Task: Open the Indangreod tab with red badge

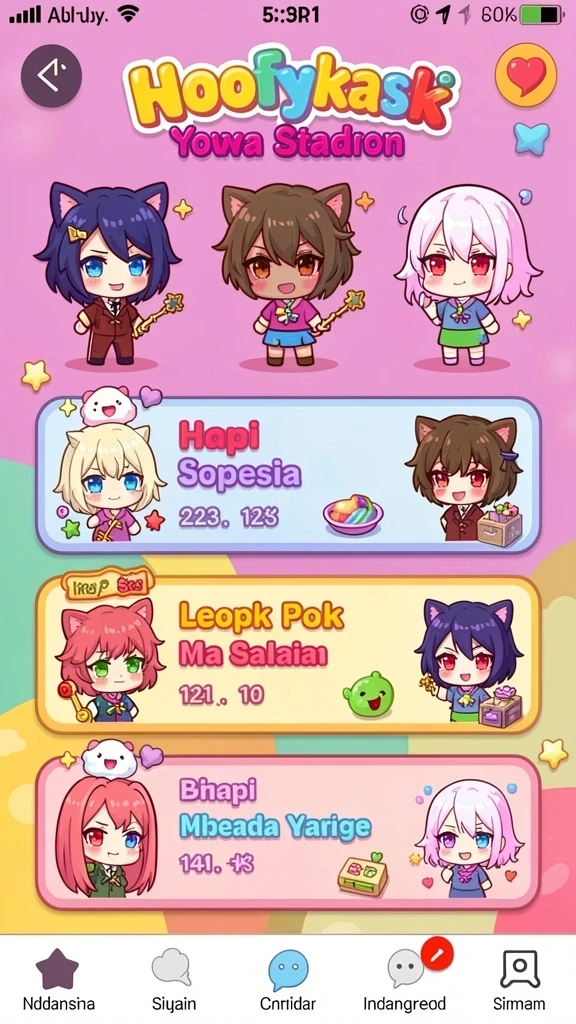Action: 405,980
